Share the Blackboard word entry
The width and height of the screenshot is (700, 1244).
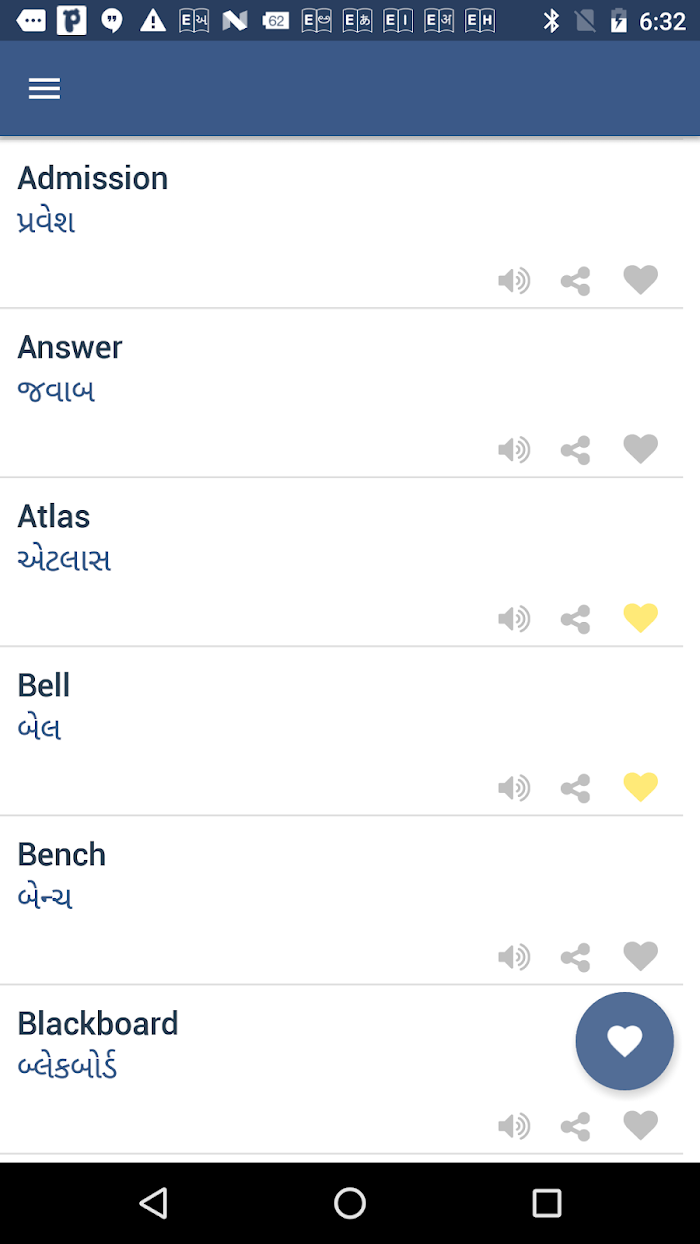(575, 1126)
